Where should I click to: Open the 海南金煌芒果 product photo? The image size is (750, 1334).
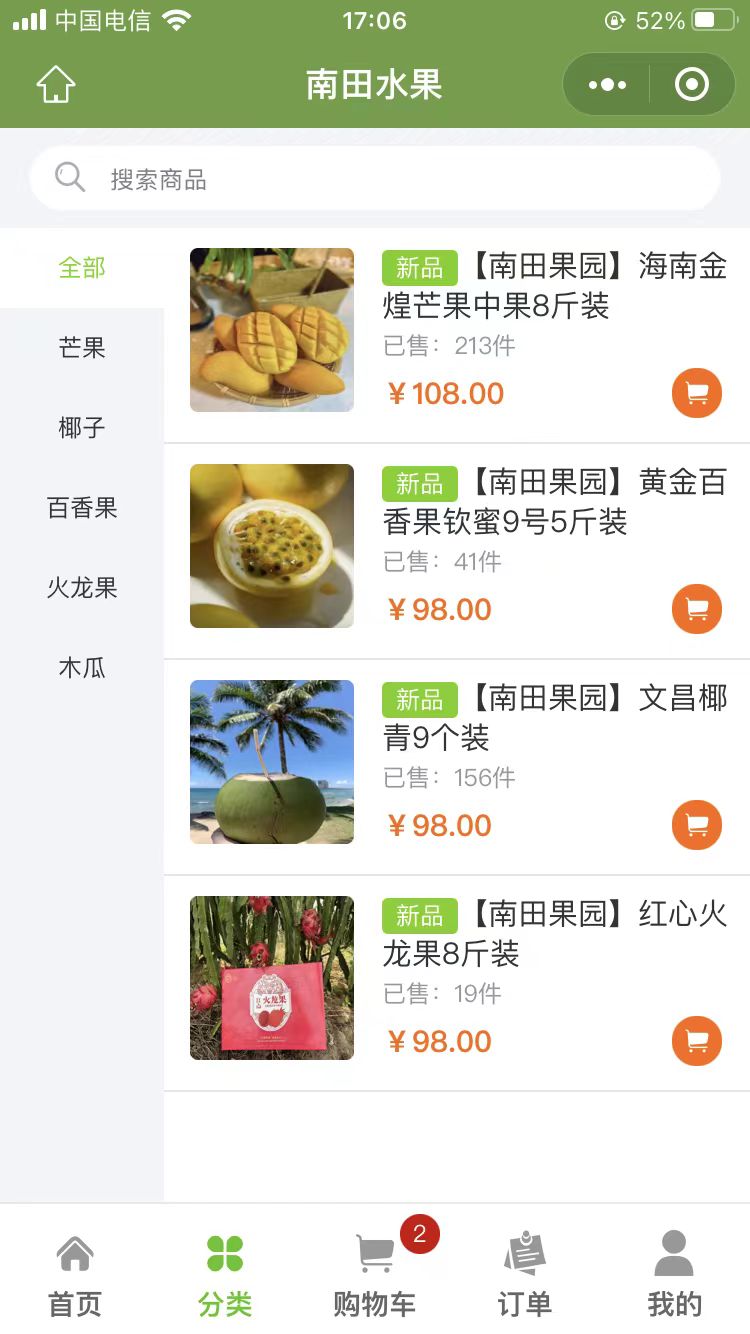pyautogui.click(x=272, y=330)
